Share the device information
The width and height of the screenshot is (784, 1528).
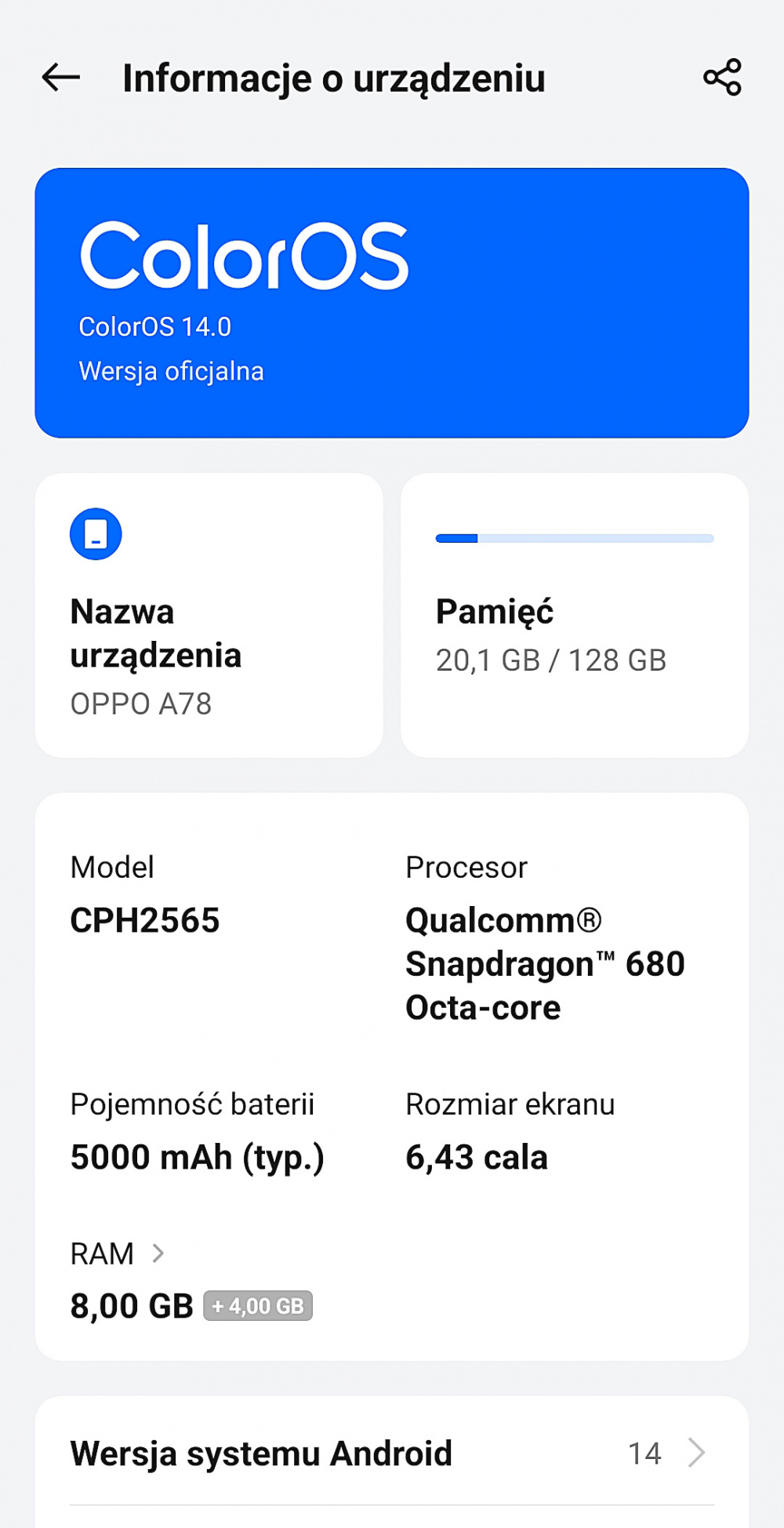722,78
